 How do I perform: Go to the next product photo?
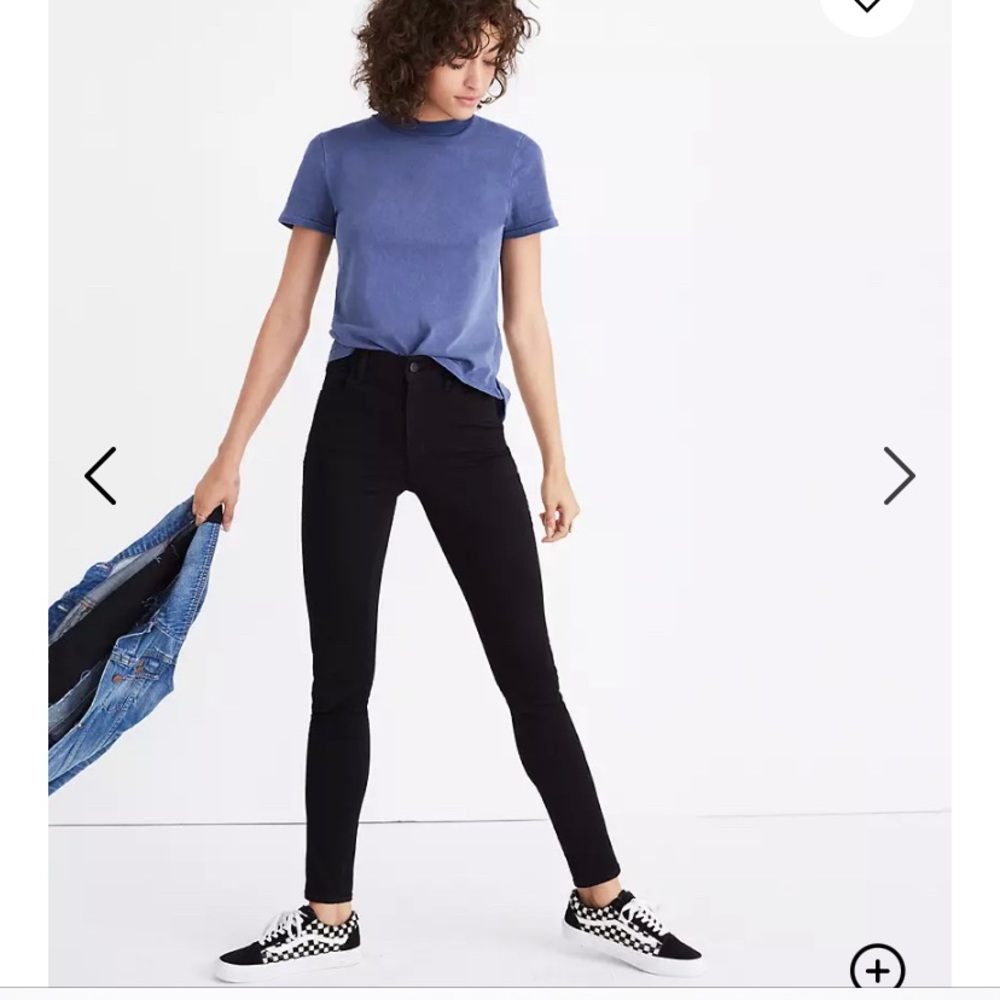[x=898, y=476]
